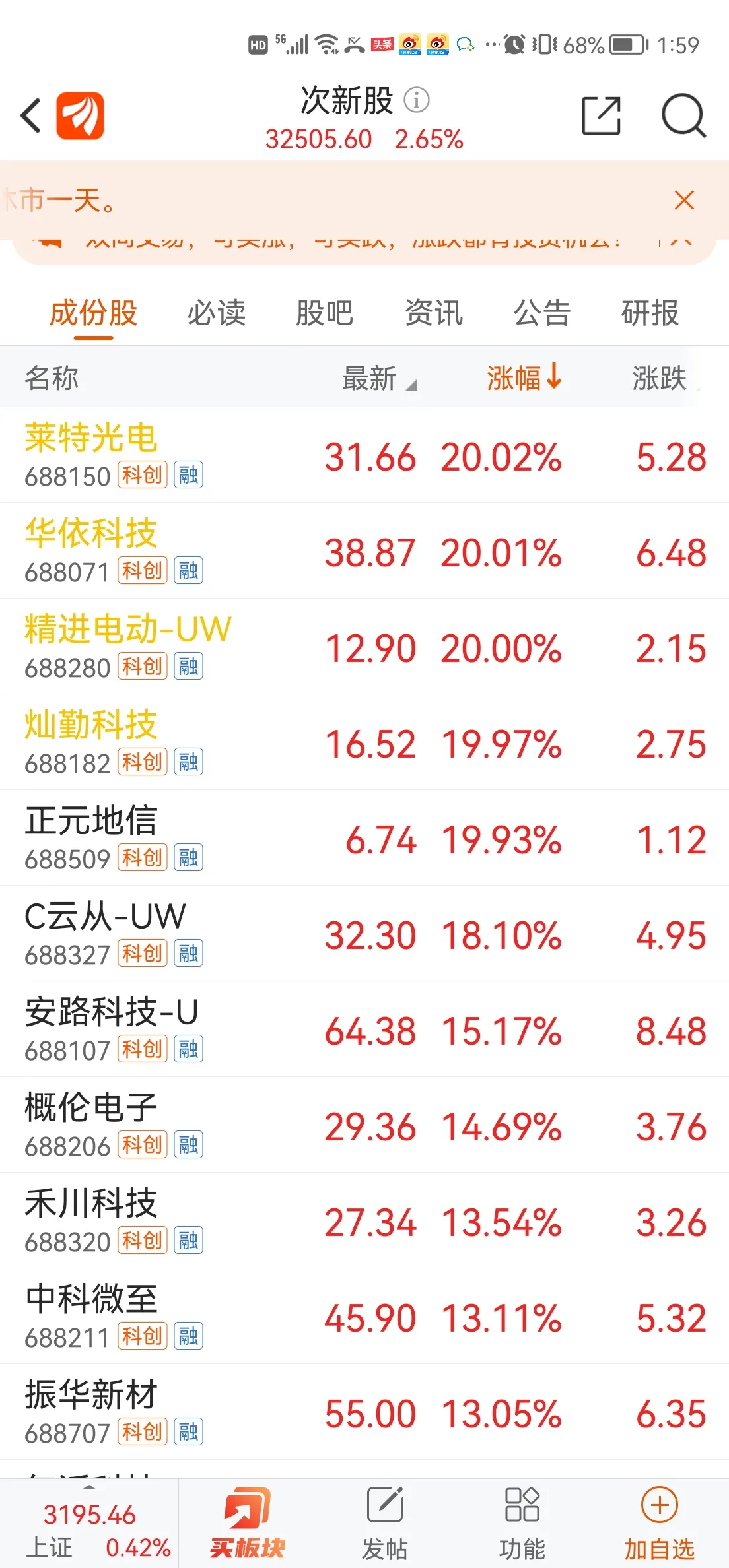Share this page via the export icon

coord(601,115)
